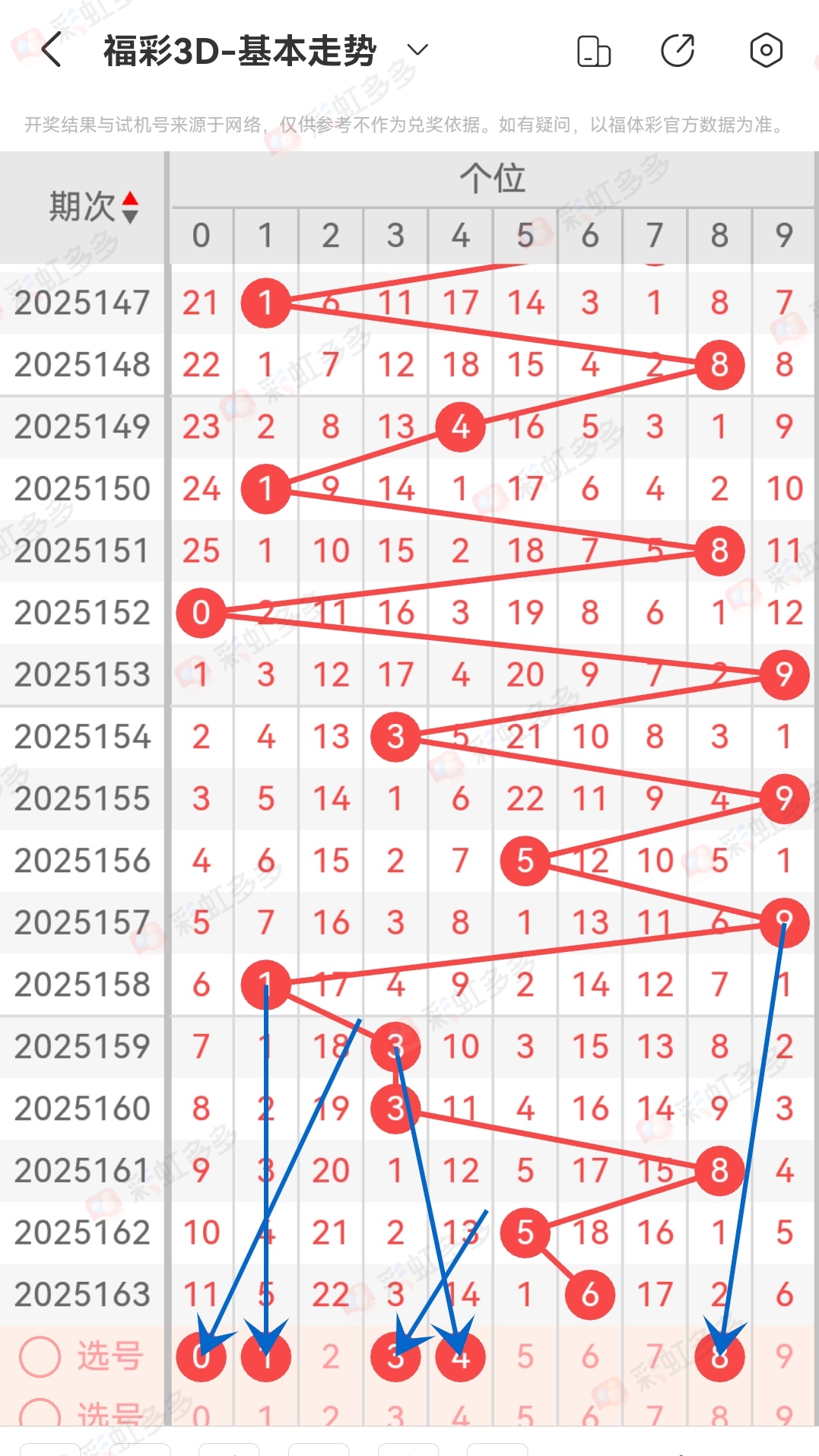Screen dimensions: 819x1456
Task: Tap the red circled 6 marker on row 2025163
Action: click(590, 1295)
